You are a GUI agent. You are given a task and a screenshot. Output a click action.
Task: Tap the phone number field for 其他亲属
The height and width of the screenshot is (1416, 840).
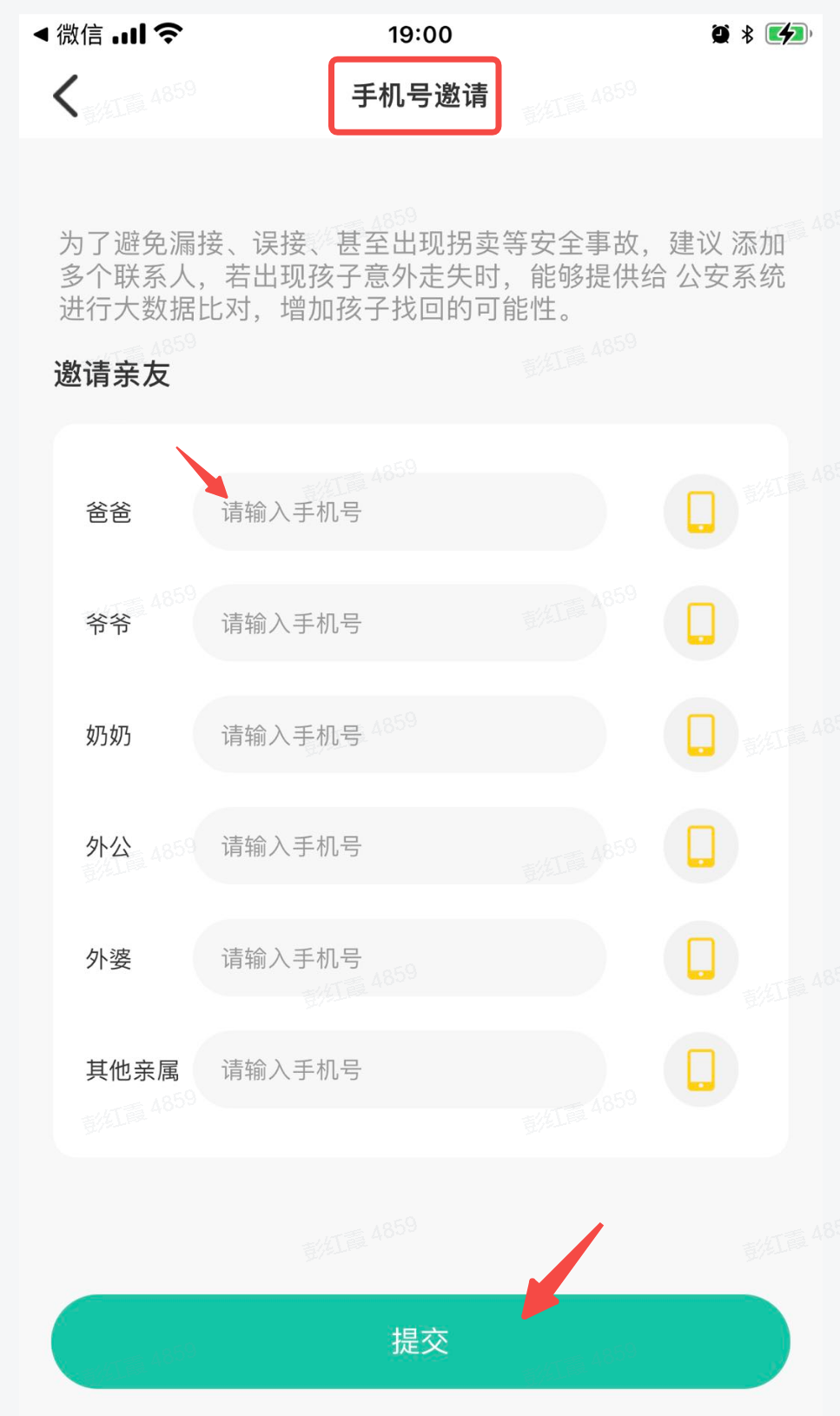[400, 1069]
